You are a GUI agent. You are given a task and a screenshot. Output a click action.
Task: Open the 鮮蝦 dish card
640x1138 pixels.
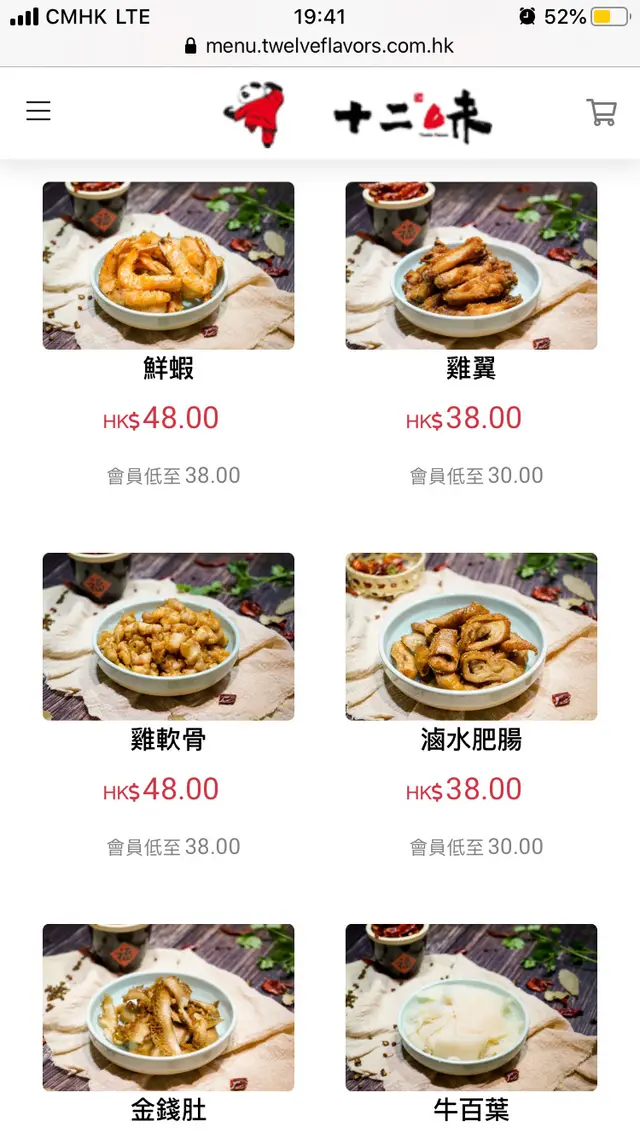tap(168, 266)
